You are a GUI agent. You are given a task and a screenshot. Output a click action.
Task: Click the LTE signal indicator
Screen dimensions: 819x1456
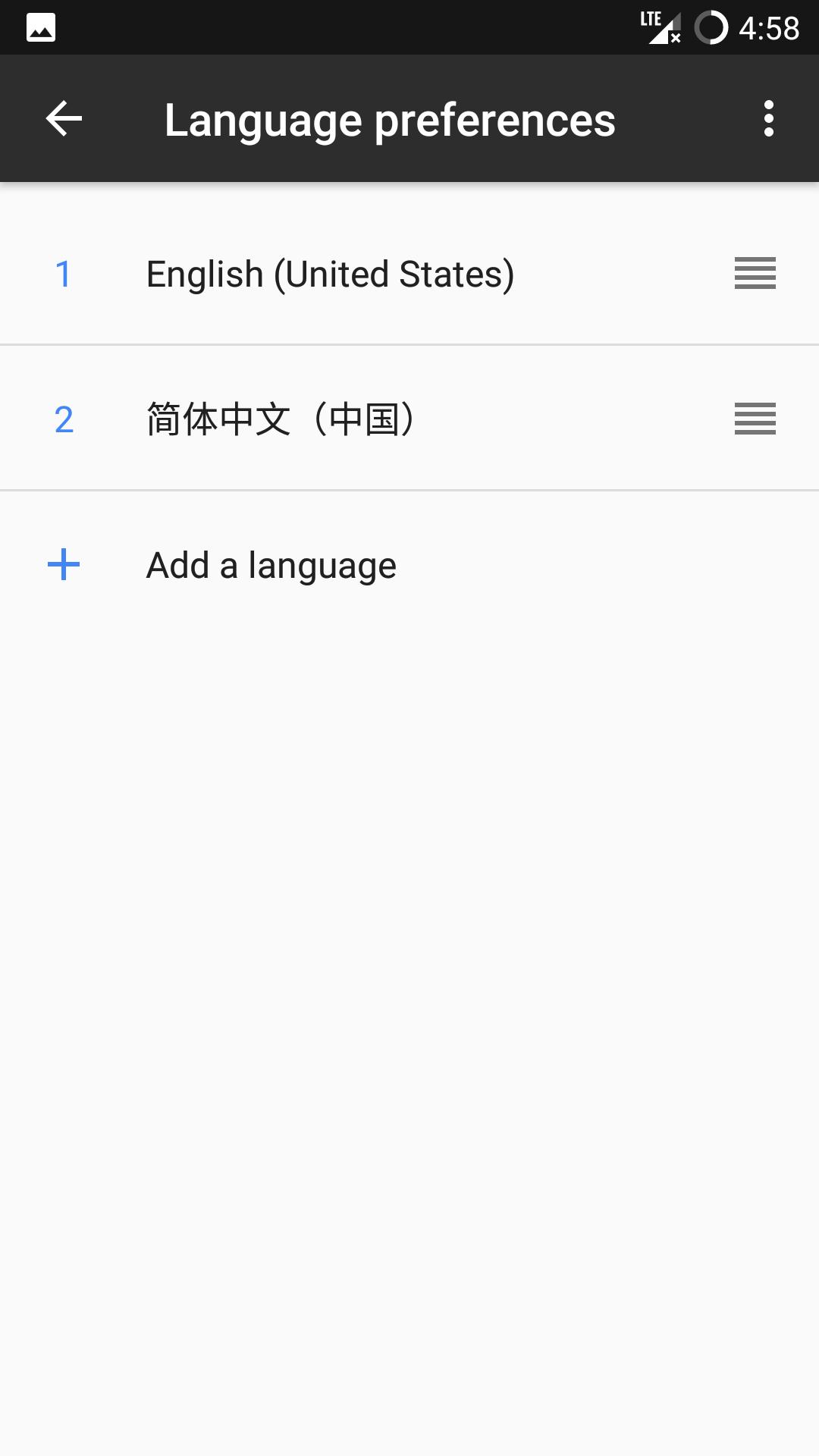(x=661, y=27)
